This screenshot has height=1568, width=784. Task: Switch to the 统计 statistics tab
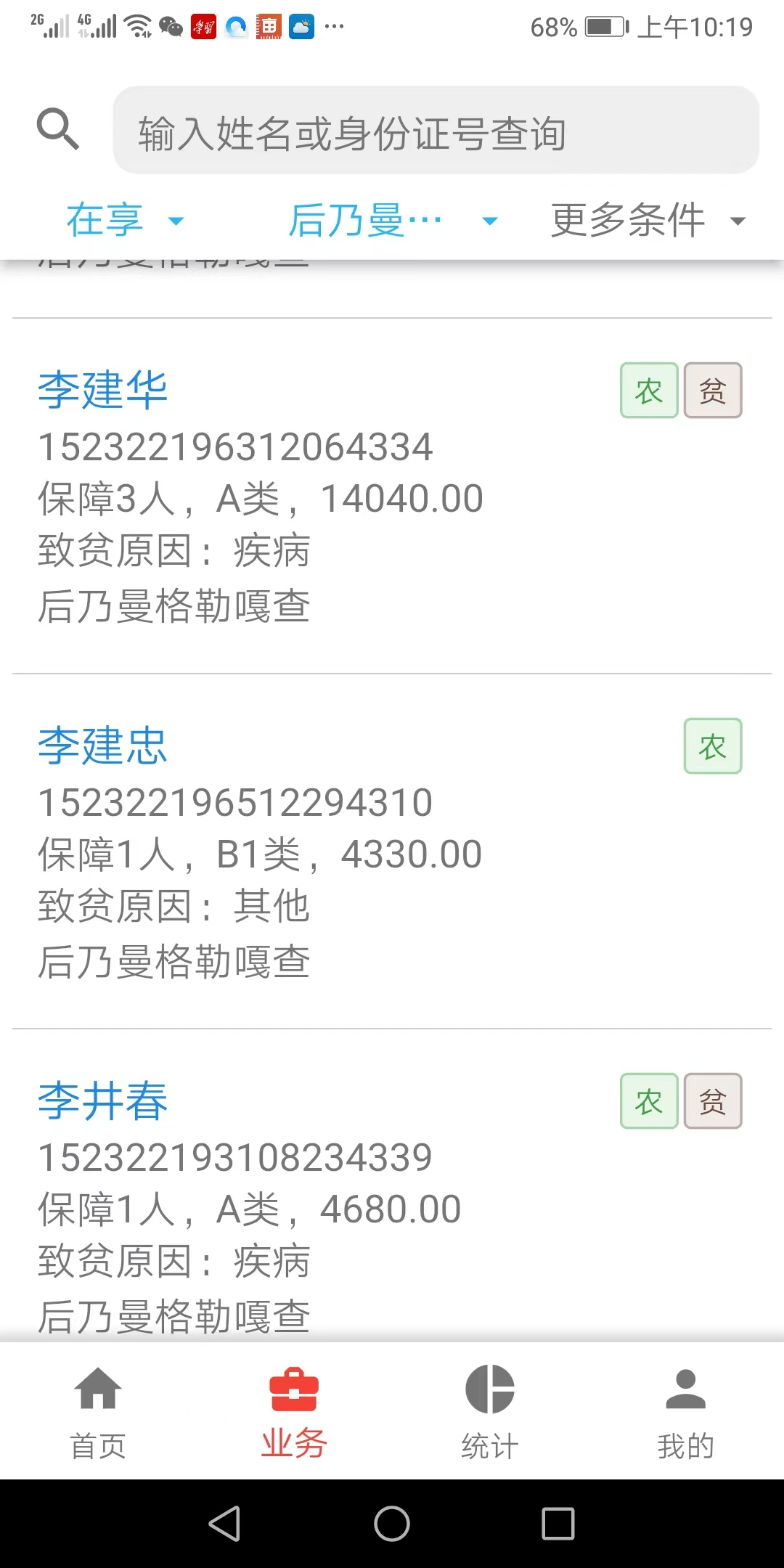(x=490, y=1412)
